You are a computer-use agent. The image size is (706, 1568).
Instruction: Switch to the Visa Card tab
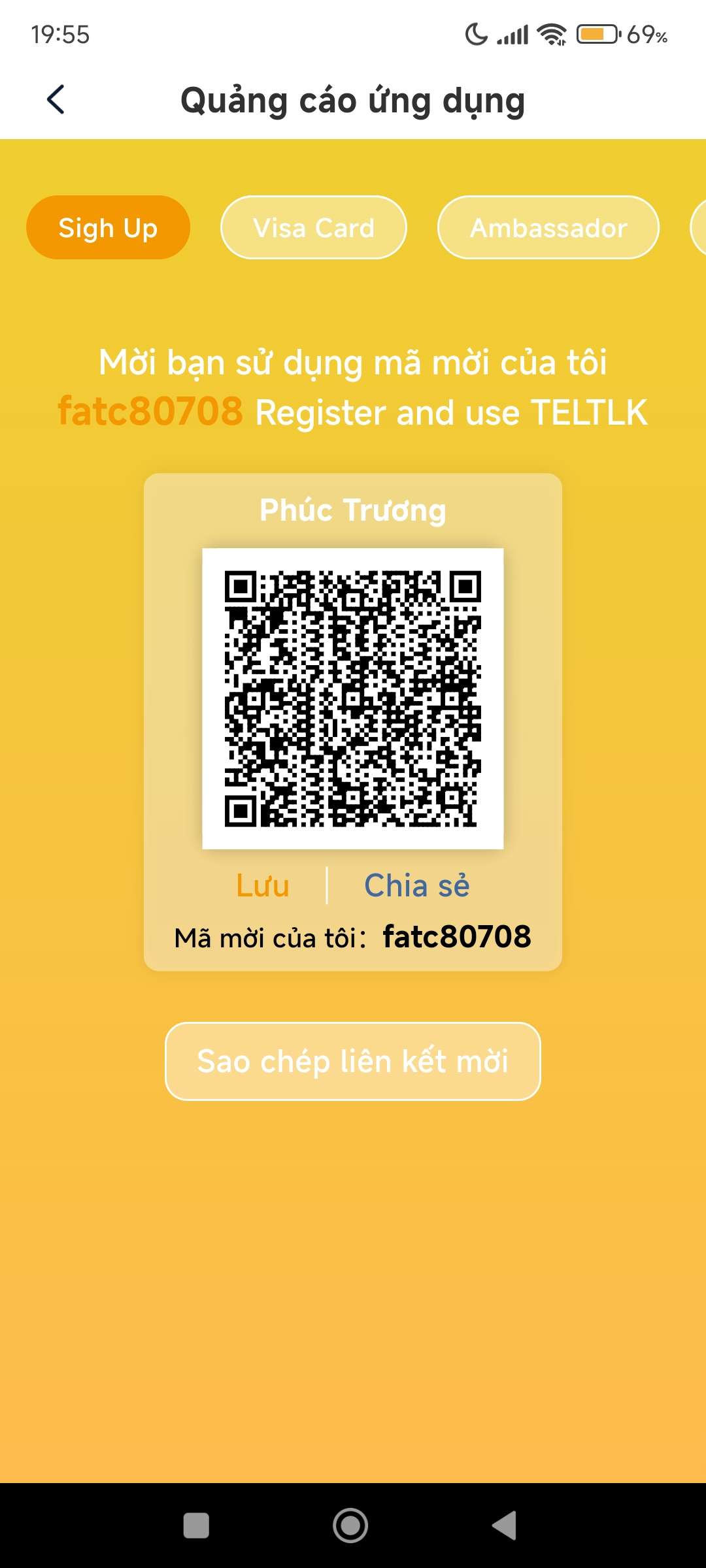[x=314, y=228]
